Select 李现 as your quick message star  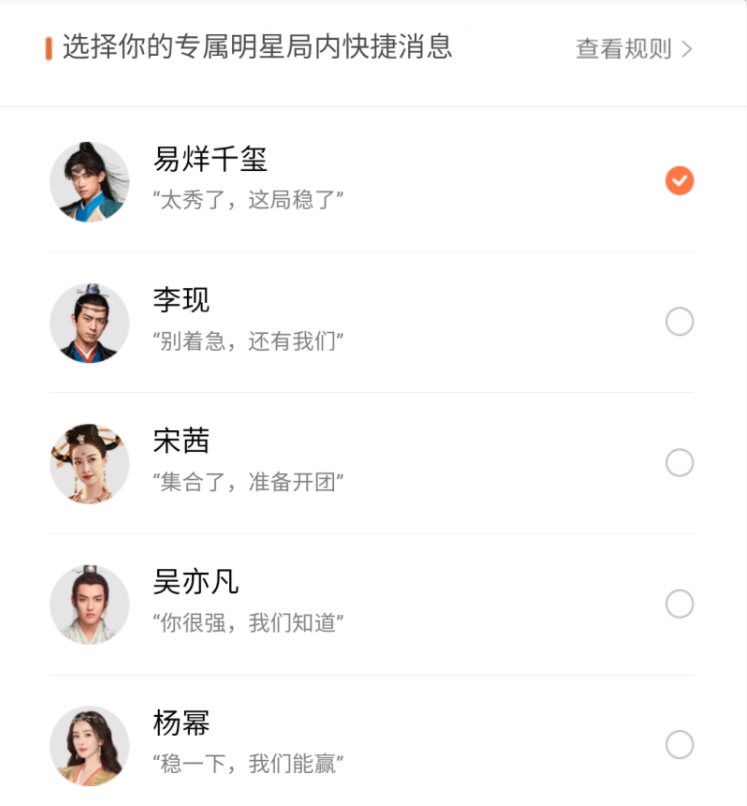pos(679,322)
